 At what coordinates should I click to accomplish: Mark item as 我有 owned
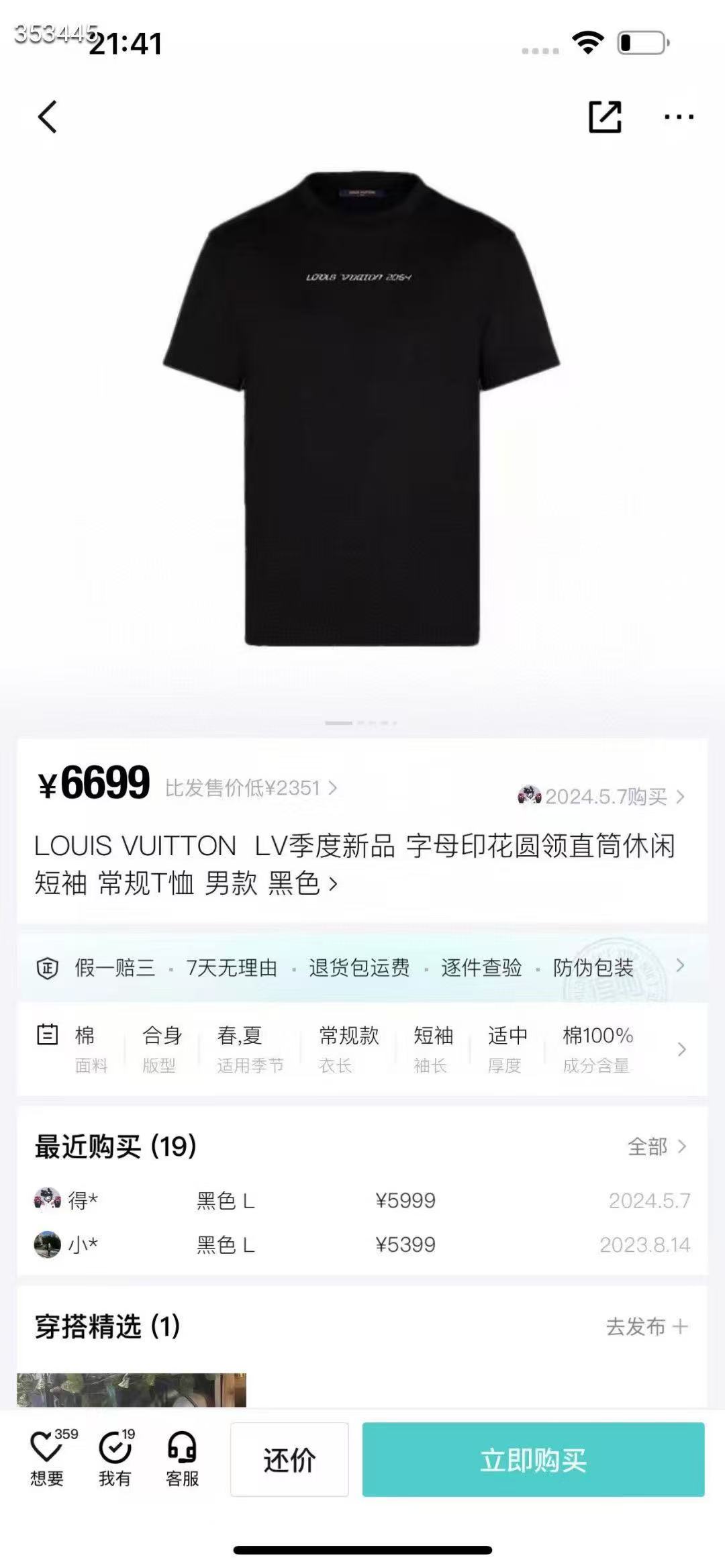pyautogui.click(x=115, y=1458)
